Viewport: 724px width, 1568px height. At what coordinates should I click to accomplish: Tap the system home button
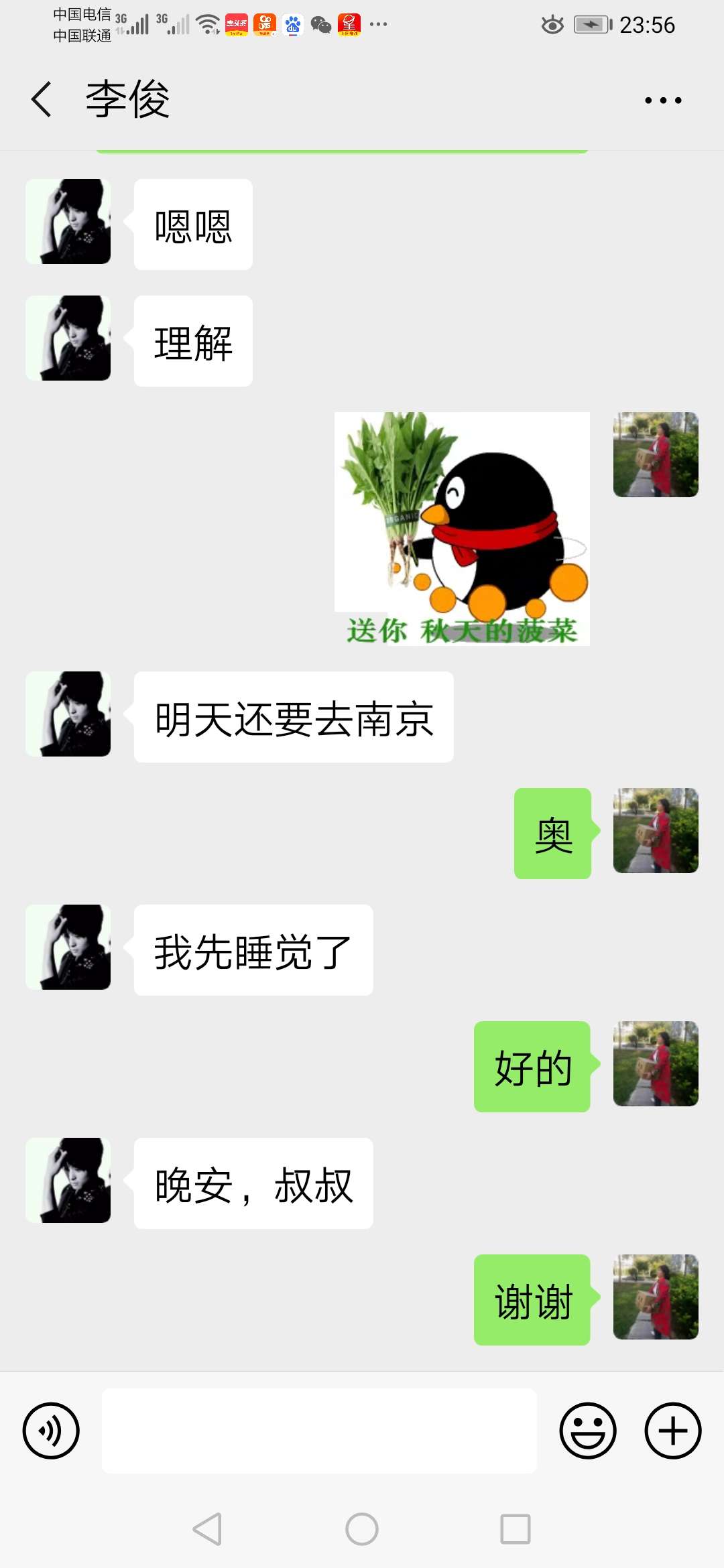362,1529
